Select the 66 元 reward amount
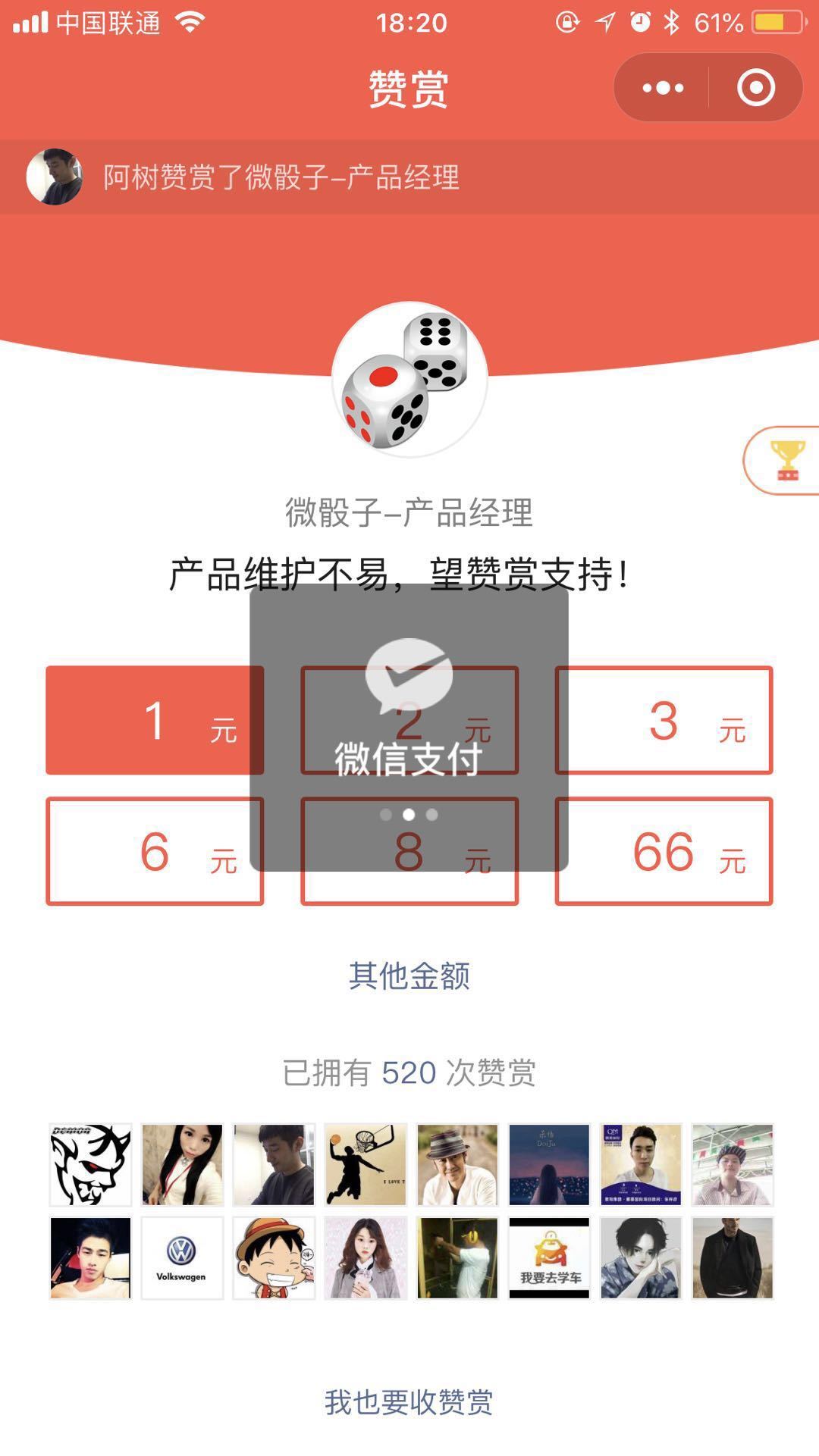The height and width of the screenshot is (1456, 819). click(x=664, y=851)
